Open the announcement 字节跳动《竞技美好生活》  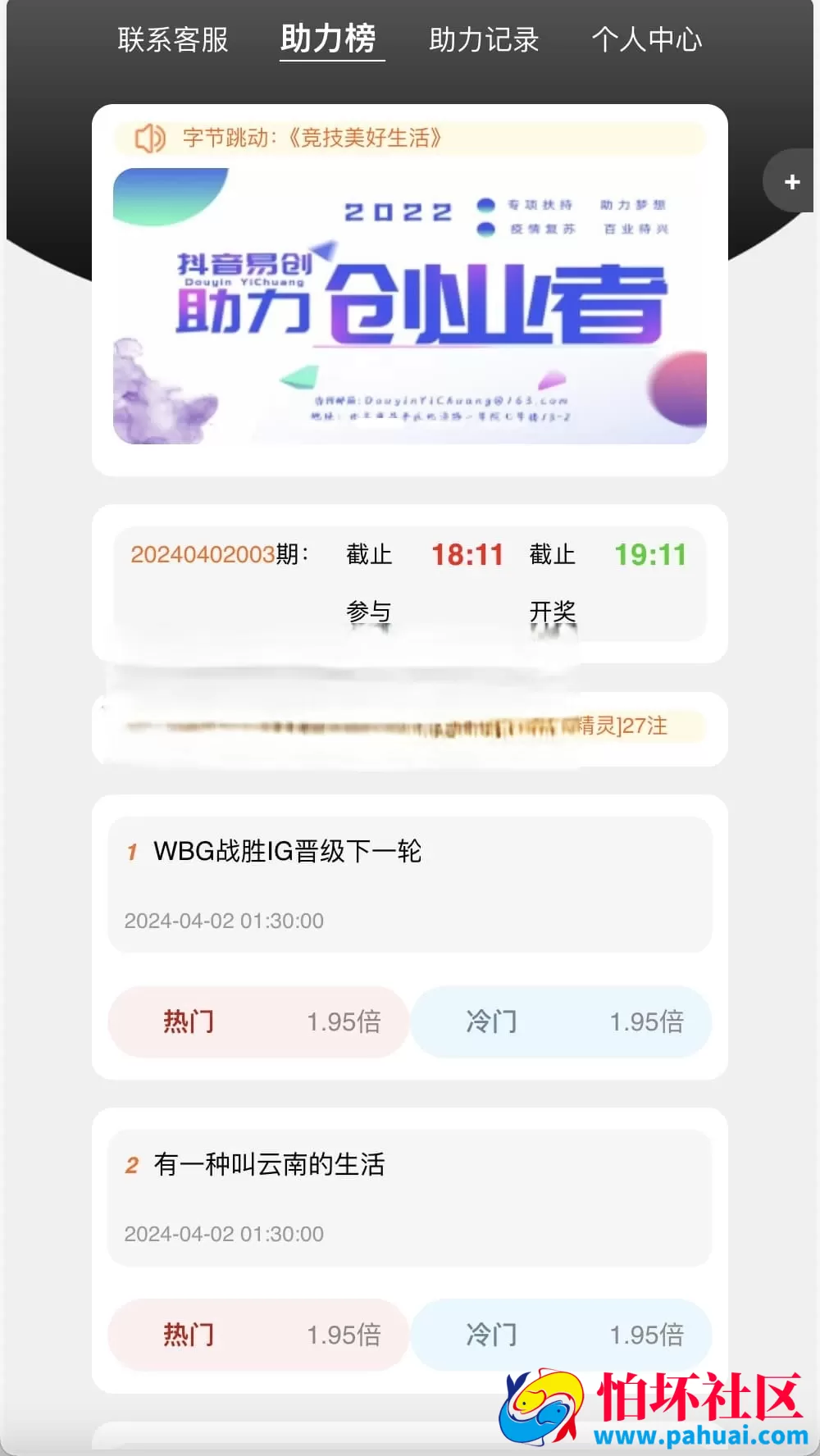tap(312, 139)
